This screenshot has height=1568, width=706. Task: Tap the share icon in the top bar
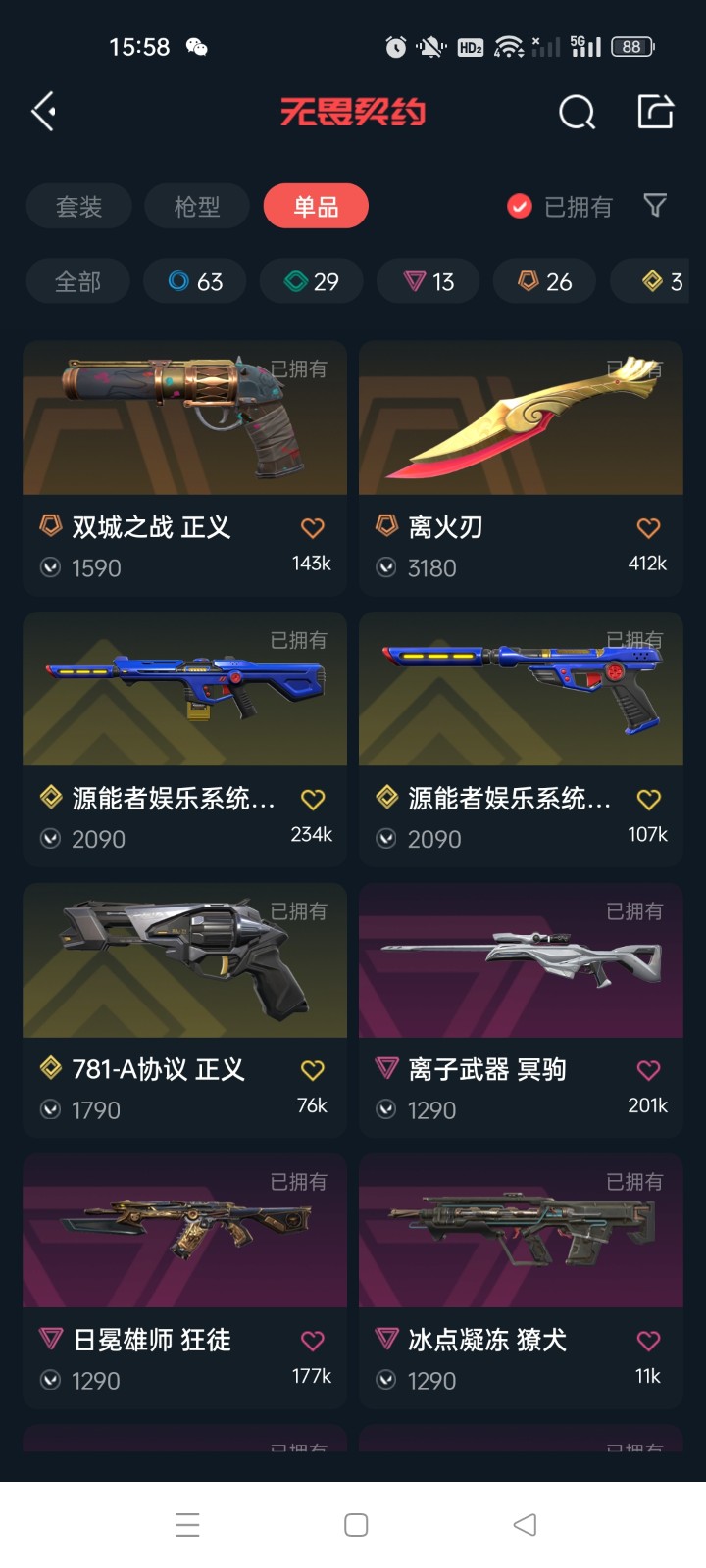pos(655,112)
